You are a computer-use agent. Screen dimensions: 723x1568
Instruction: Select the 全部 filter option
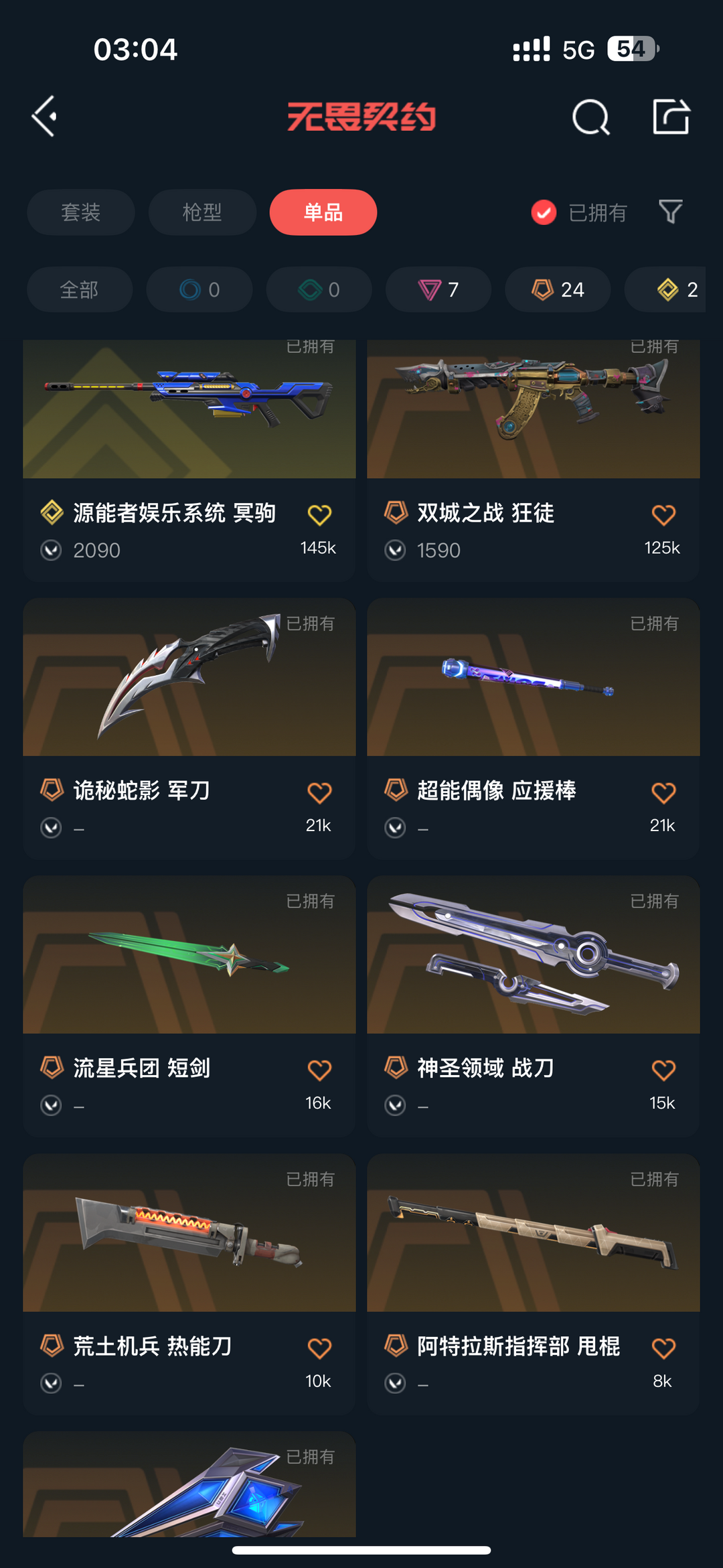pos(80,289)
